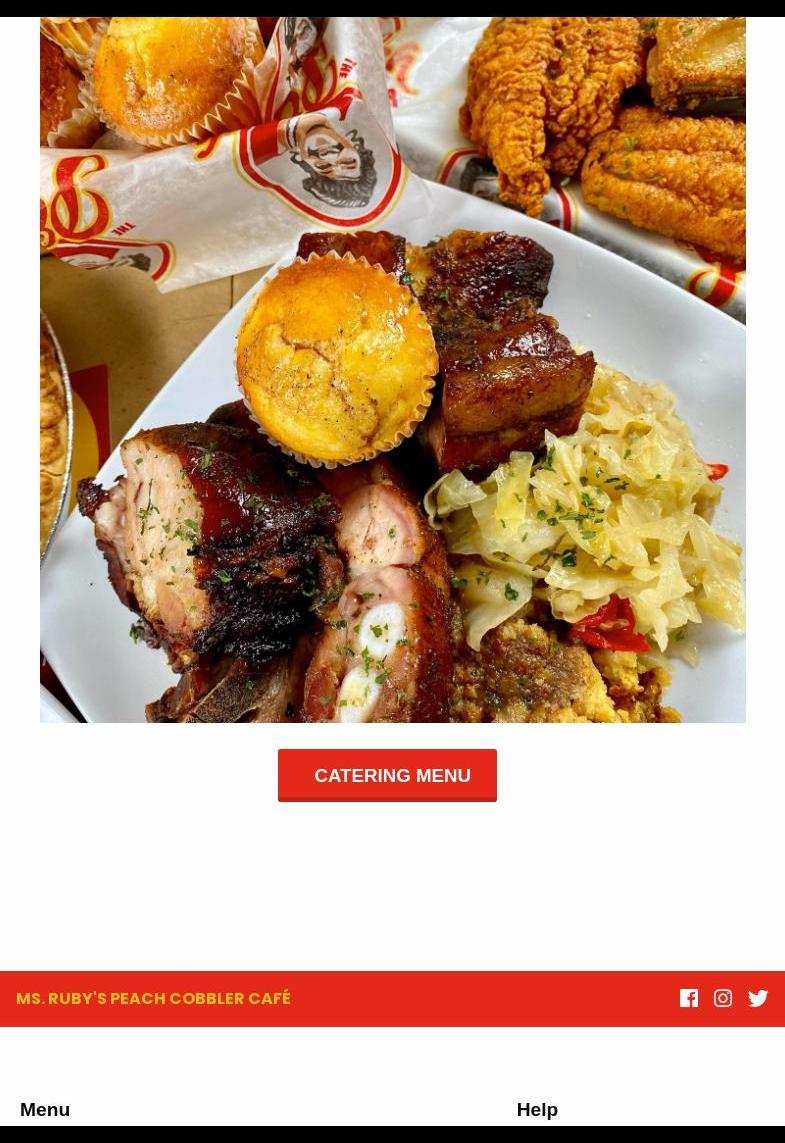Open the Catering Menu button
Screen dimensions: 785x1143
point(387,775)
